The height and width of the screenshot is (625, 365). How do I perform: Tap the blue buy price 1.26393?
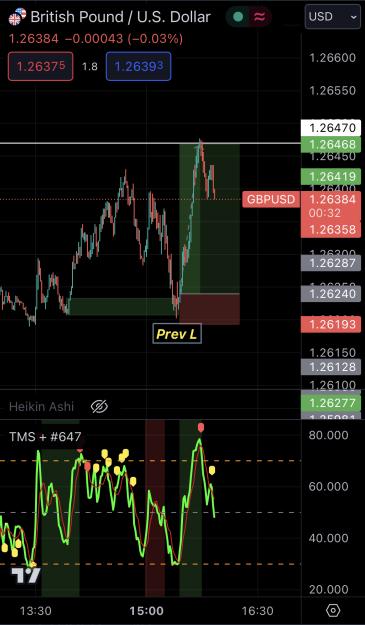[x=138, y=66]
